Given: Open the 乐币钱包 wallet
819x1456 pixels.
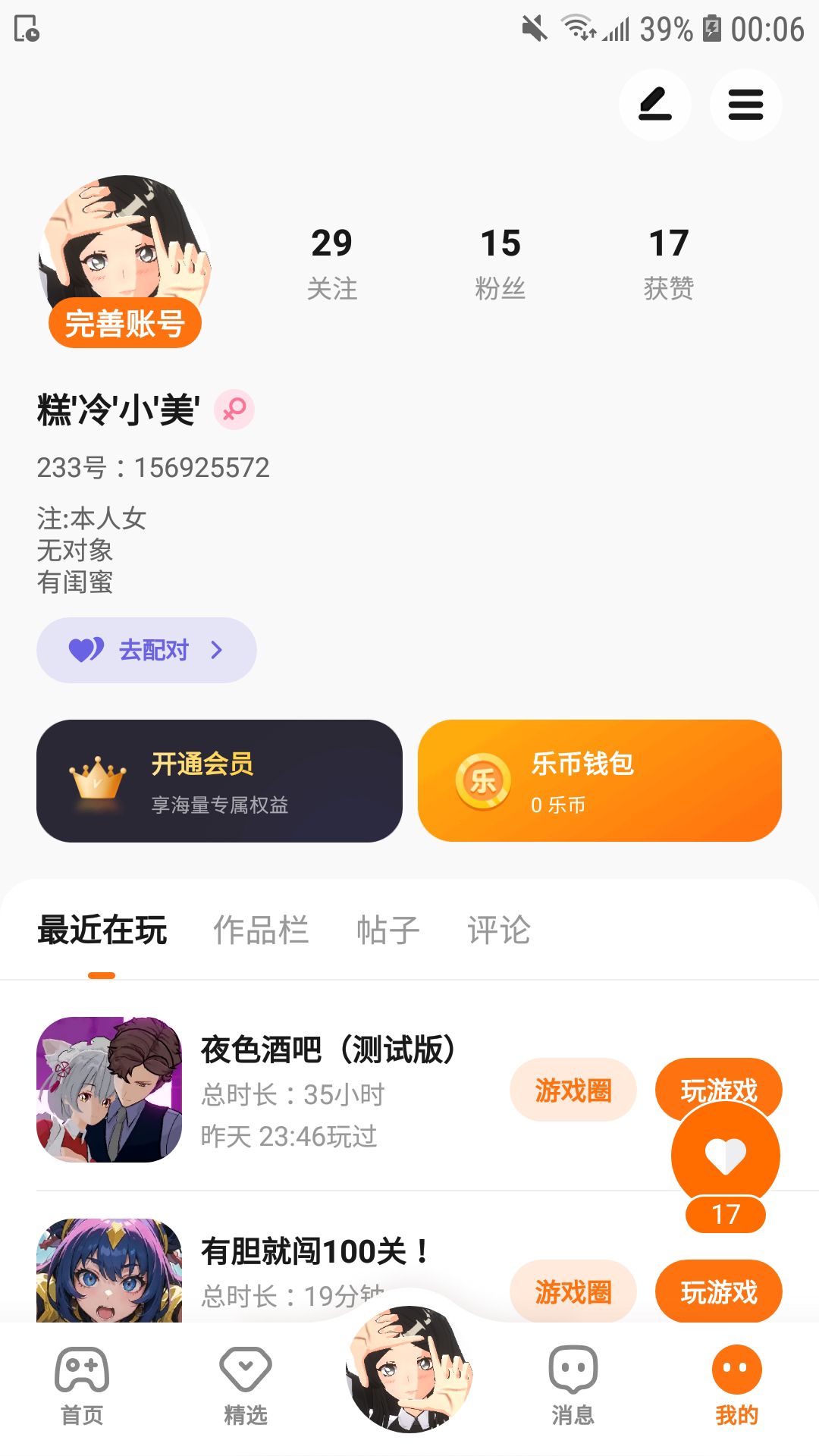Looking at the screenshot, I should 599,781.
